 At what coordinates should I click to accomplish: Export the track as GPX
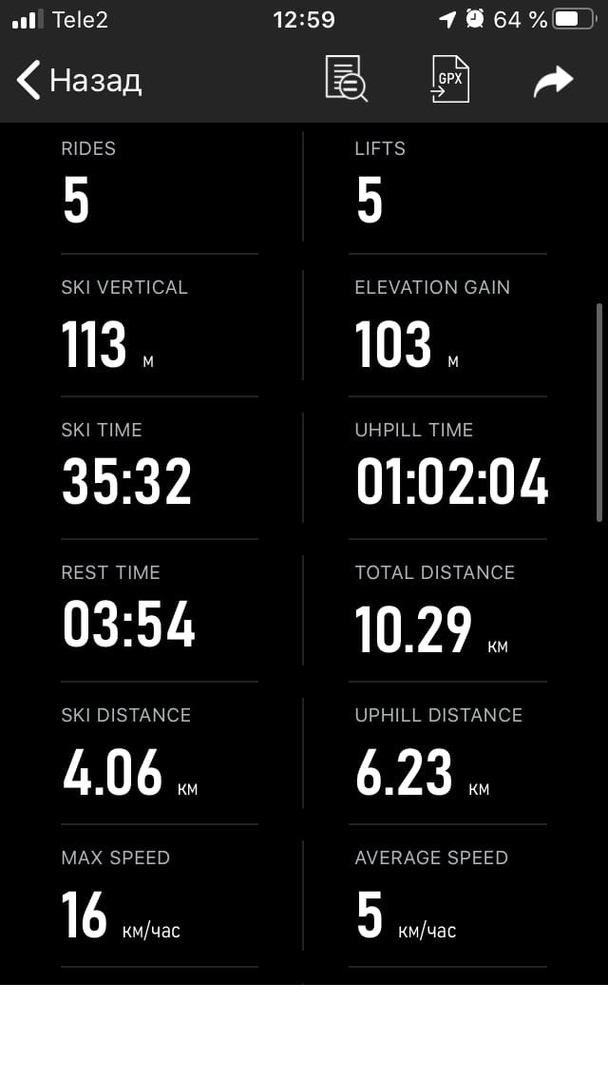(450, 79)
